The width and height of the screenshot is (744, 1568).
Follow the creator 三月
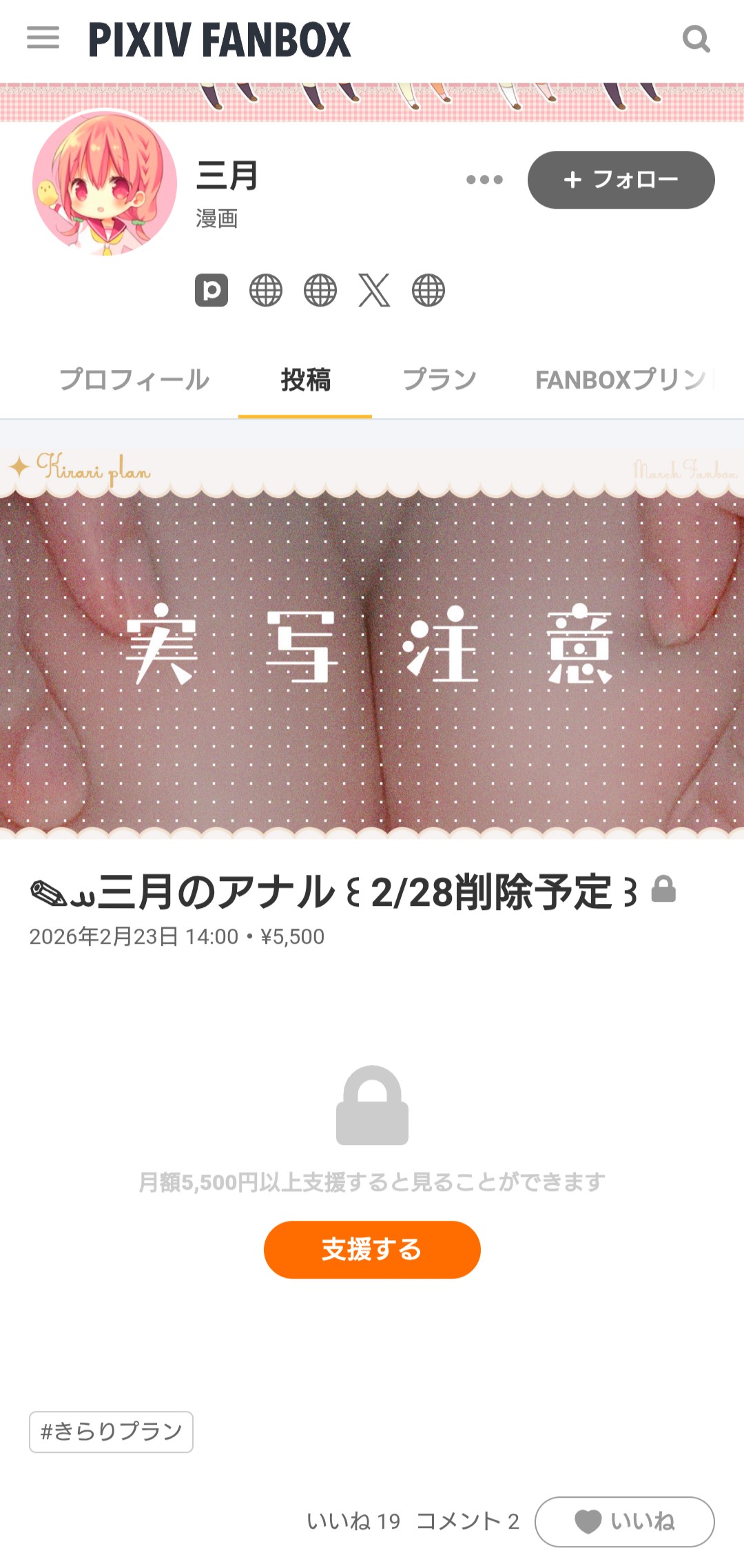621,180
